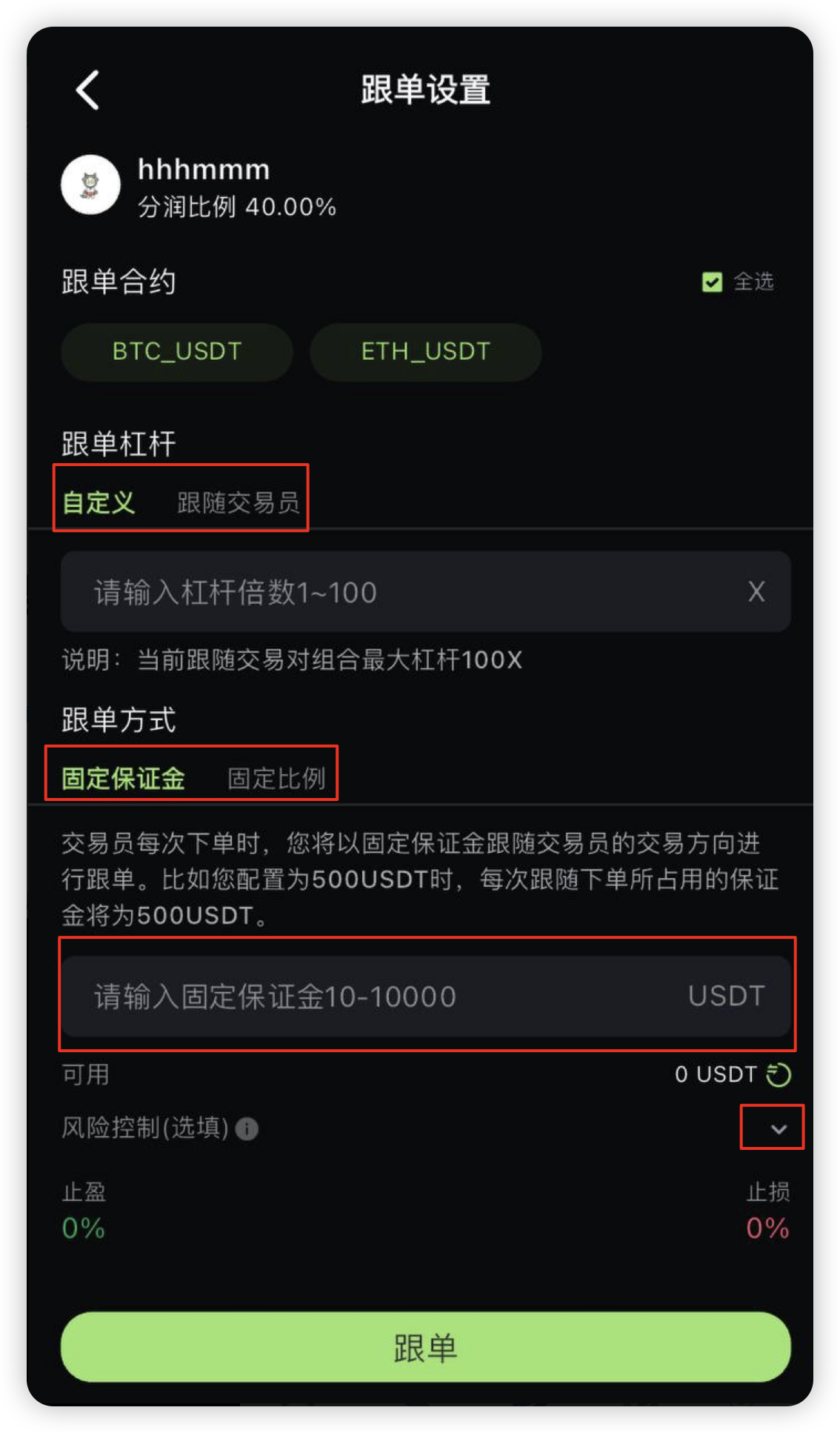Choose 固定保证金 copy mode tab
The height and width of the screenshot is (1433, 840).
(123, 779)
